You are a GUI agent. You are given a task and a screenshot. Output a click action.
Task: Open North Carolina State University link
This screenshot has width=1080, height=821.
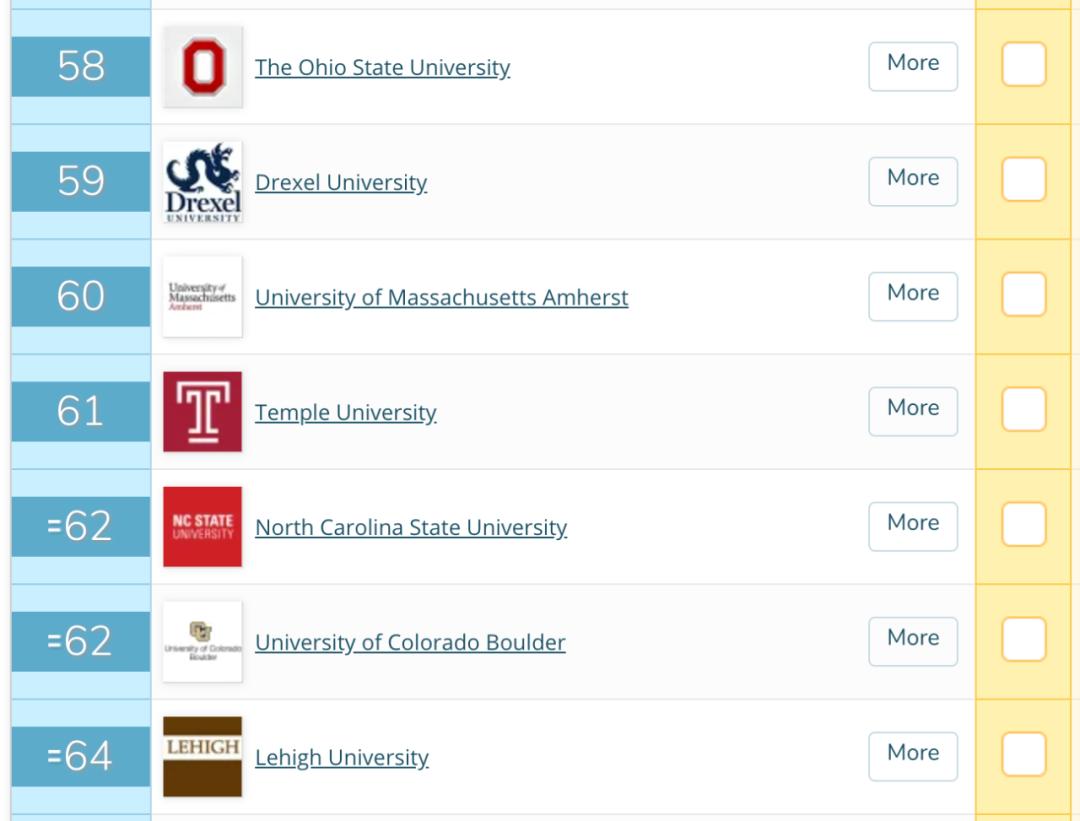point(410,527)
